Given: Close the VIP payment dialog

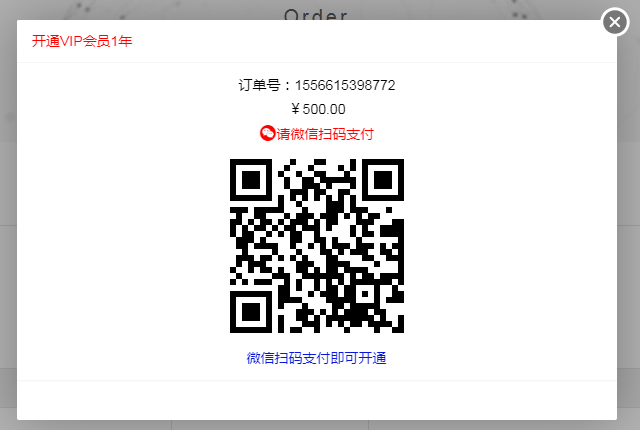Looking at the screenshot, I should 614,22.
